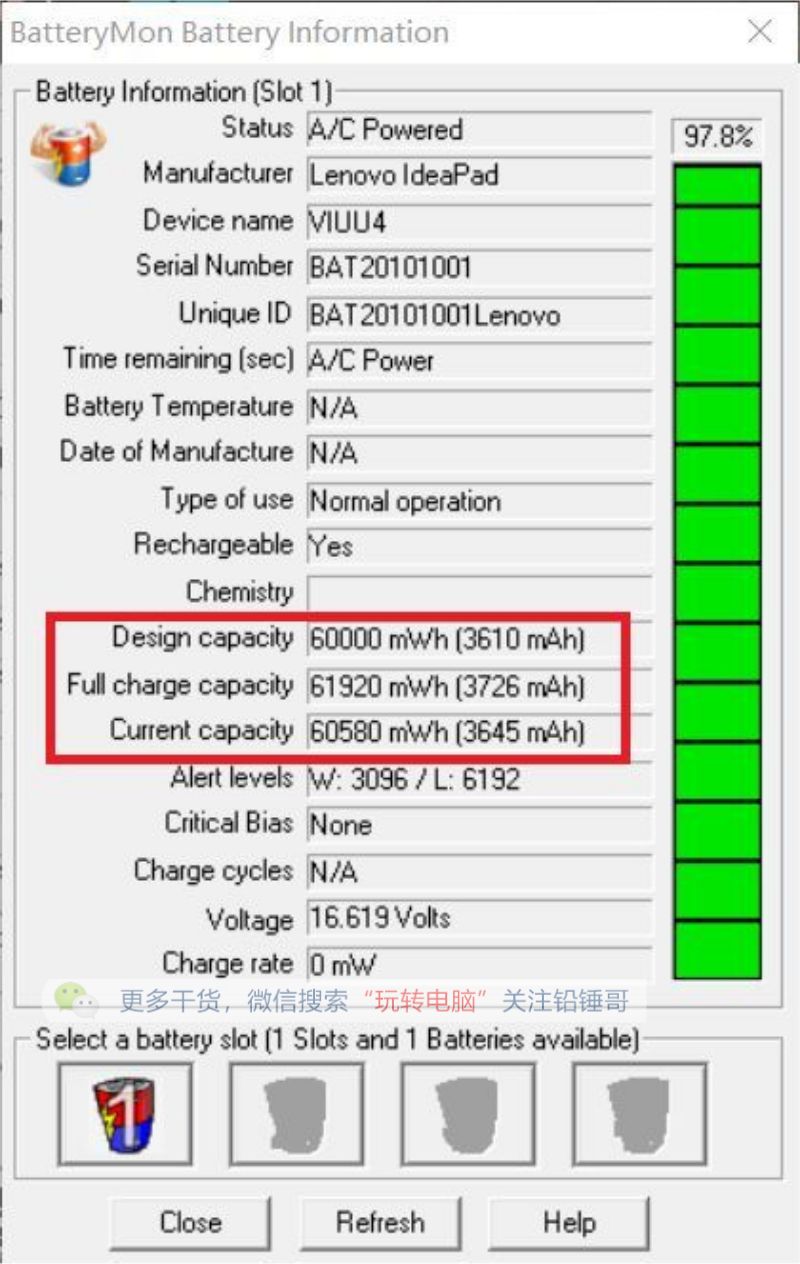Screen dimensions: 800x1264
Task: Close the BatteryMon window with X
Action: click(x=760, y=32)
